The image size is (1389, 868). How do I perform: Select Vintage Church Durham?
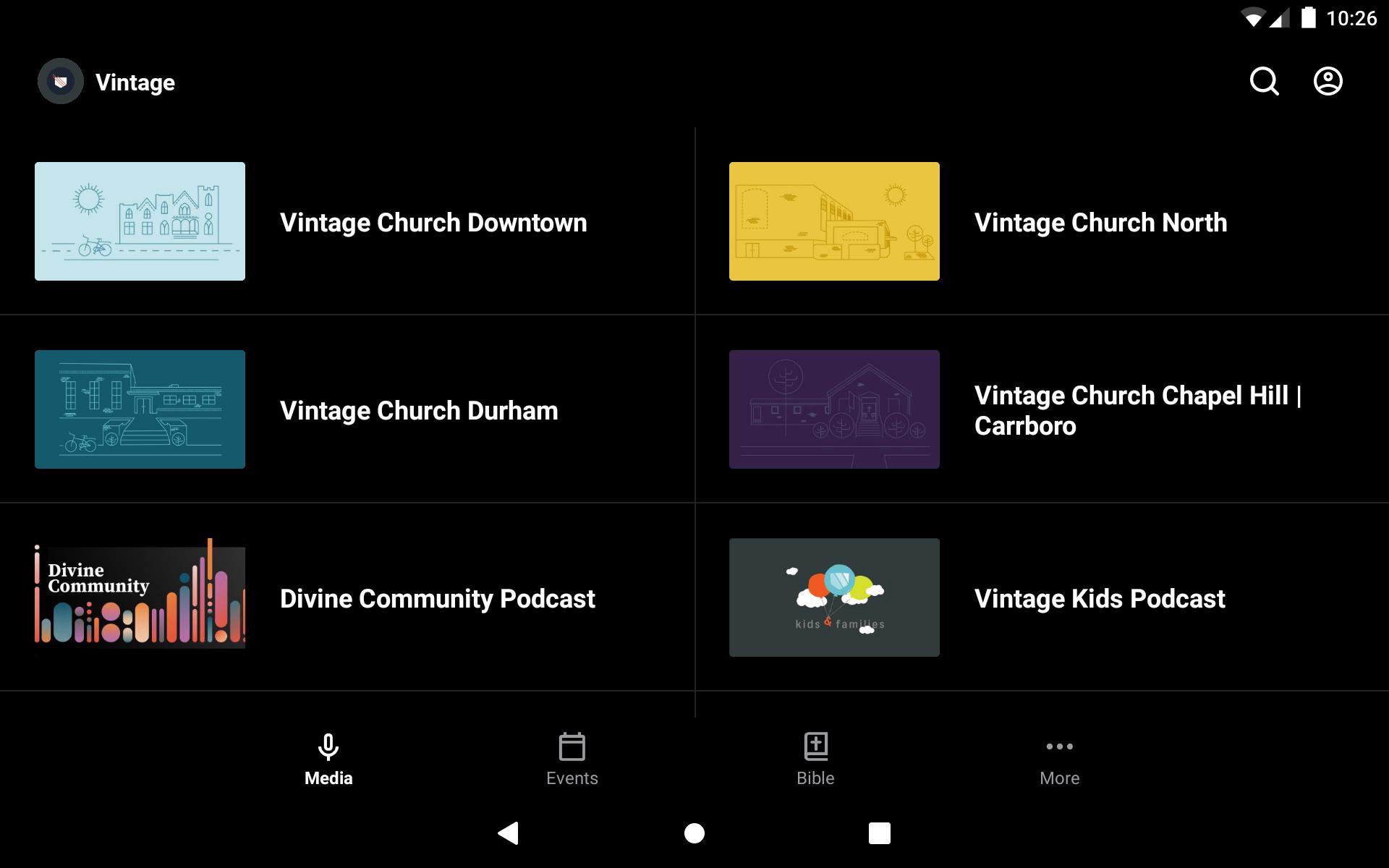[418, 410]
